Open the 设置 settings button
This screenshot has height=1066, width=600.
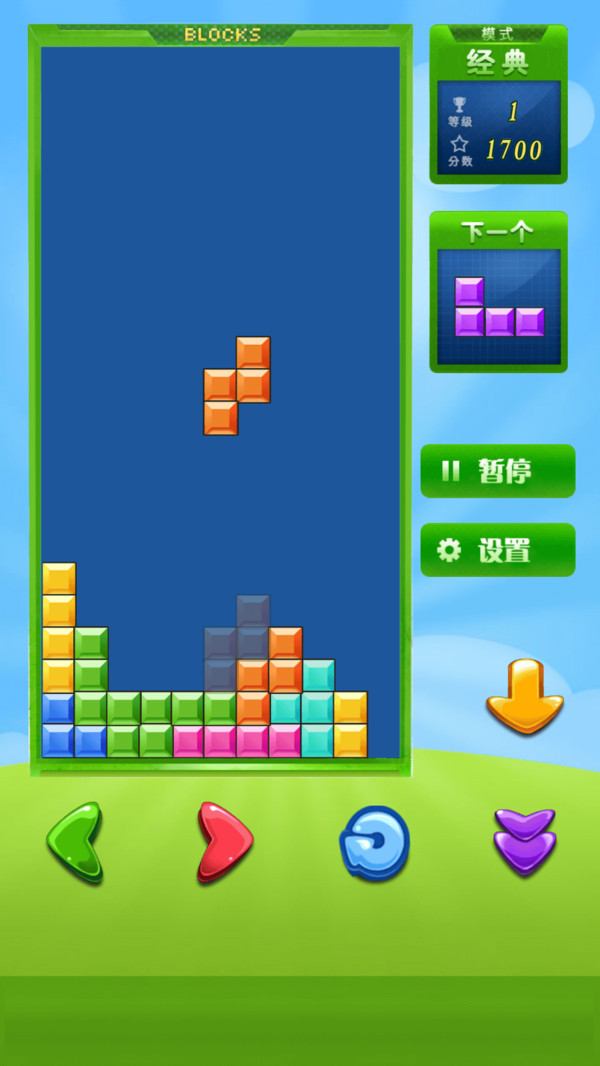click(497, 550)
